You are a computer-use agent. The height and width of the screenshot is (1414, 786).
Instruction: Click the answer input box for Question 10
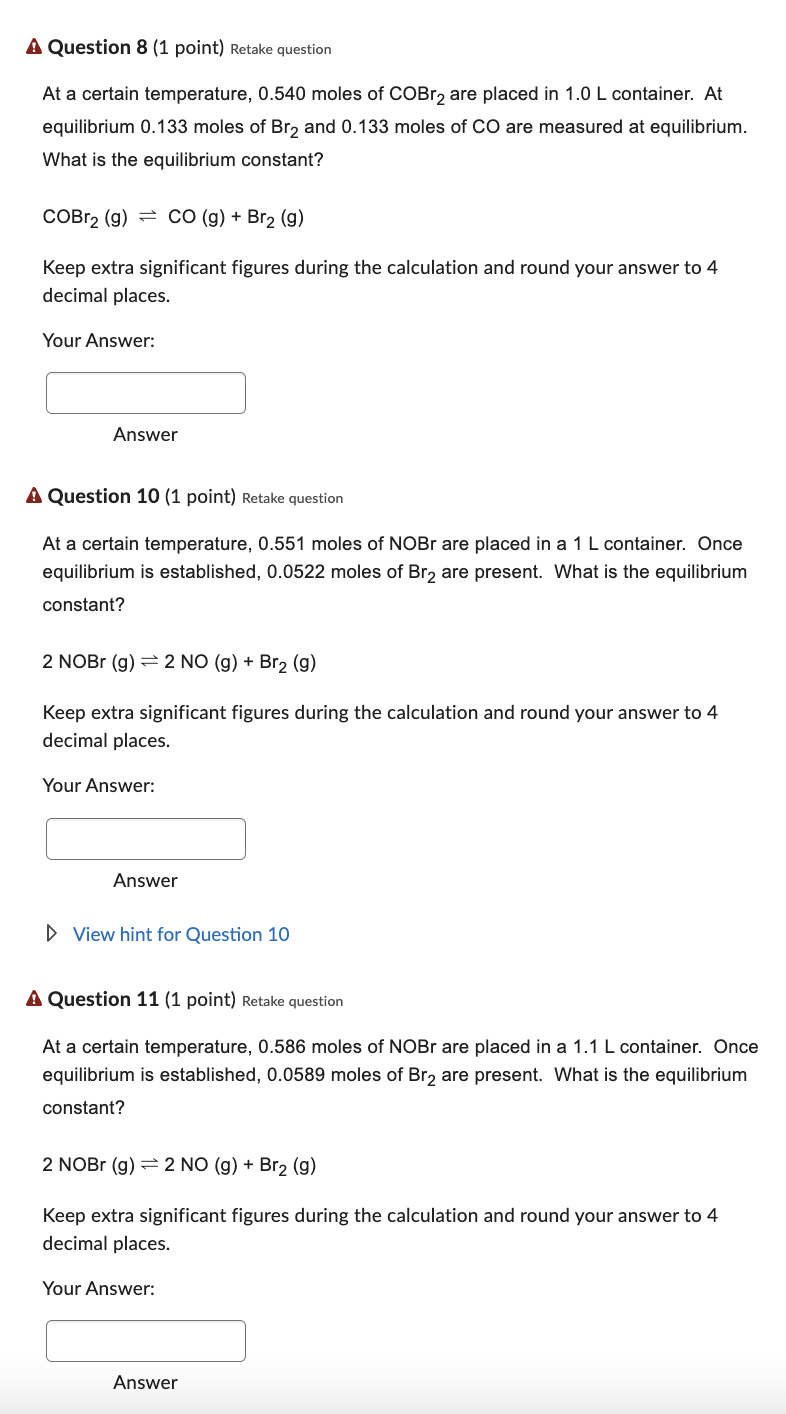145,838
